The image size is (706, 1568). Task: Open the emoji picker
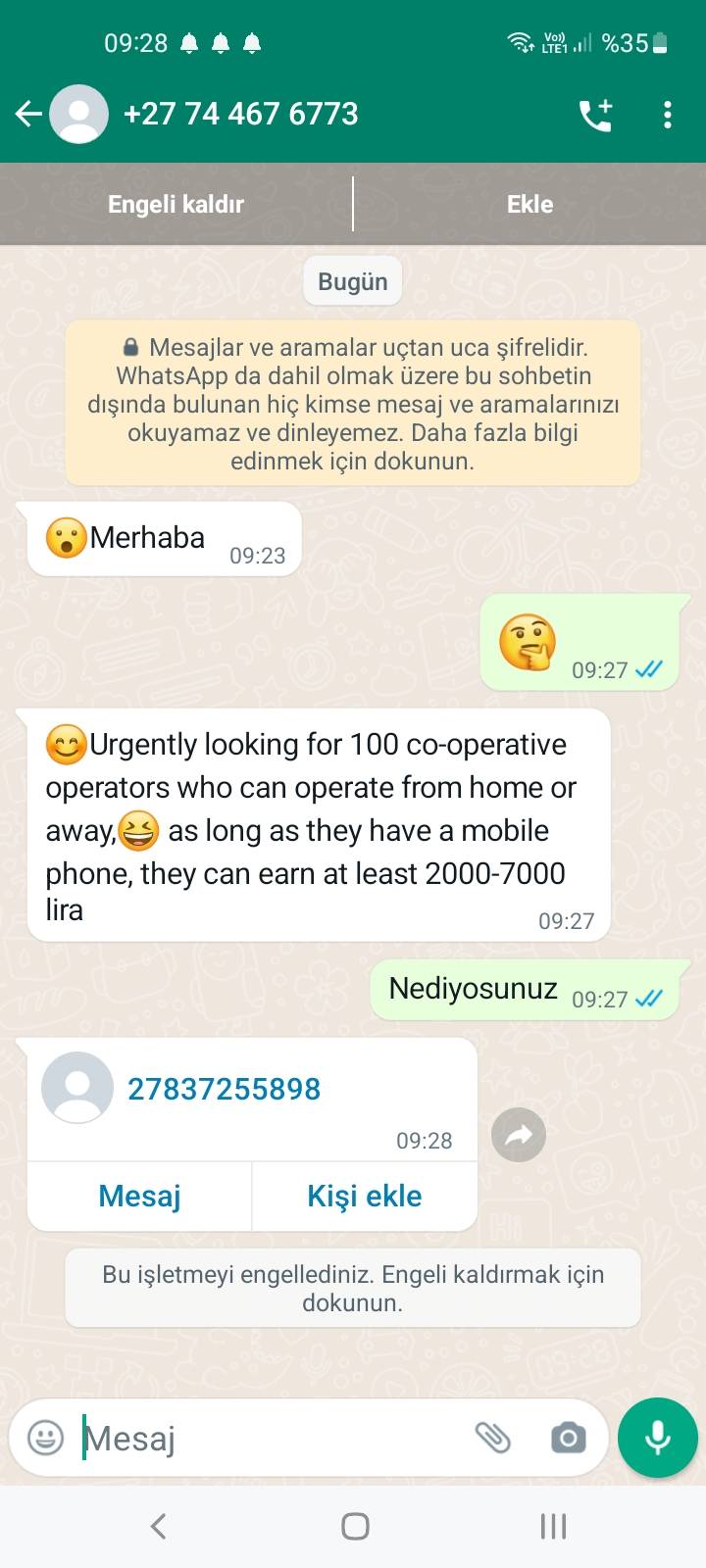pyautogui.click(x=45, y=1438)
